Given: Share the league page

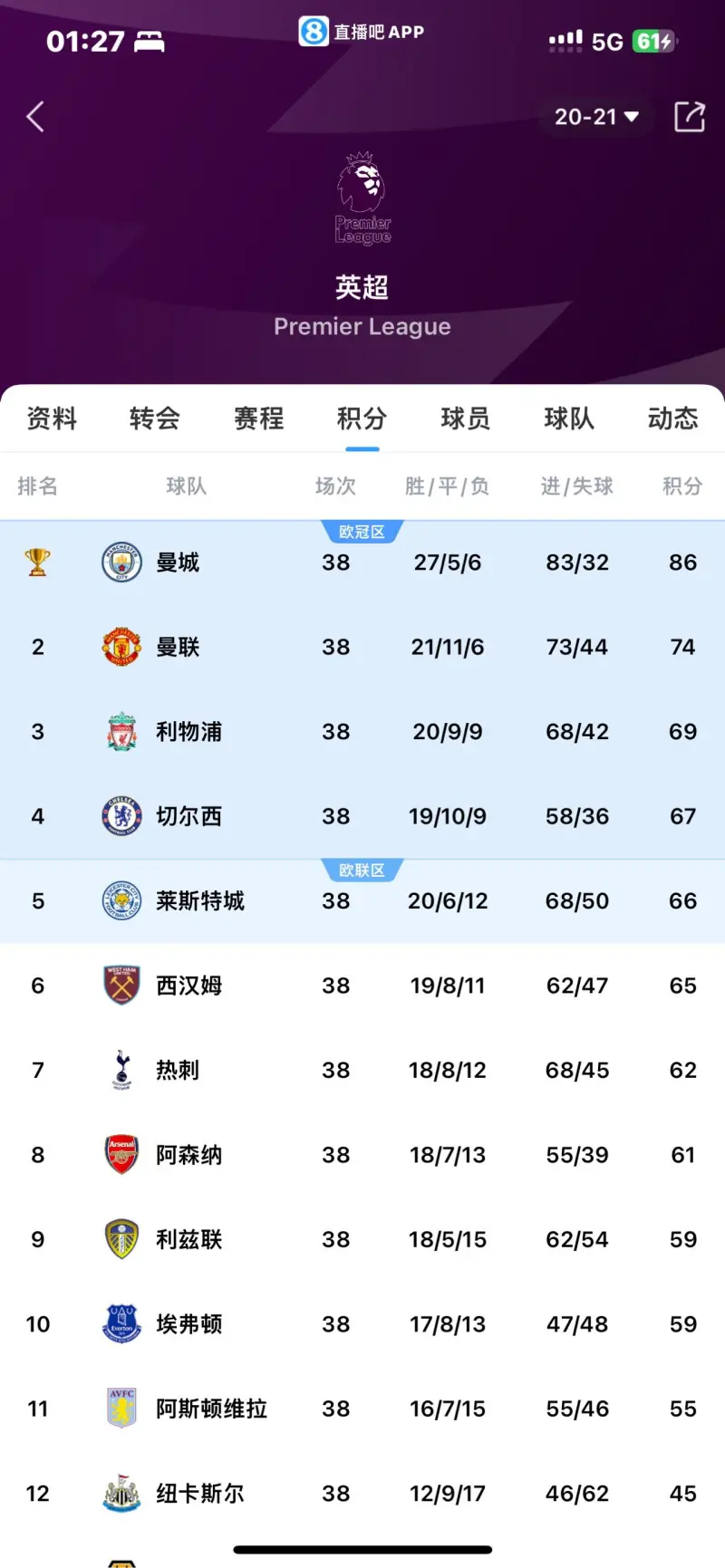Looking at the screenshot, I should (690, 117).
